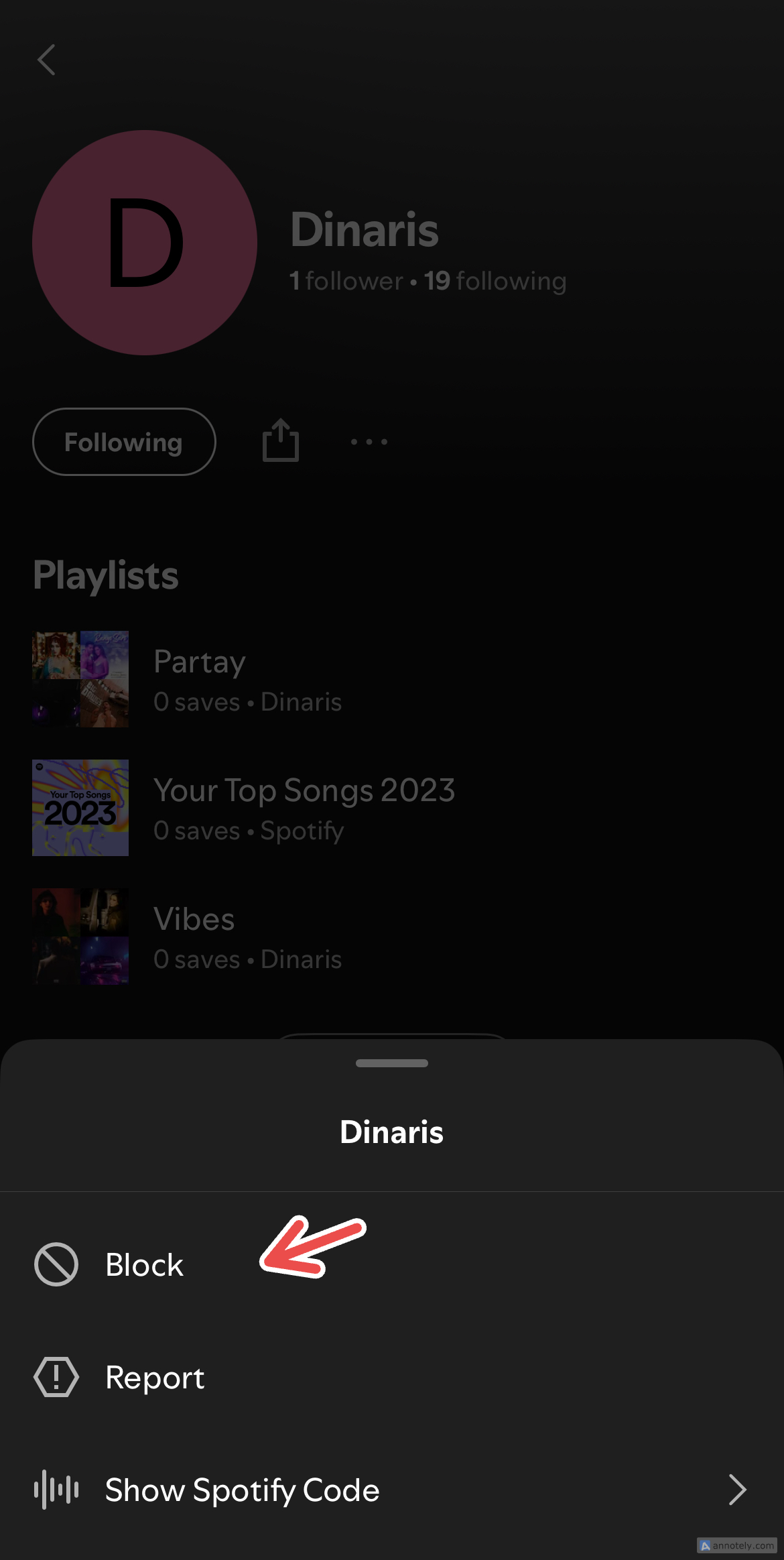
Task: Click the Block icon in the action sheet
Action: [x=56, y=1264]
